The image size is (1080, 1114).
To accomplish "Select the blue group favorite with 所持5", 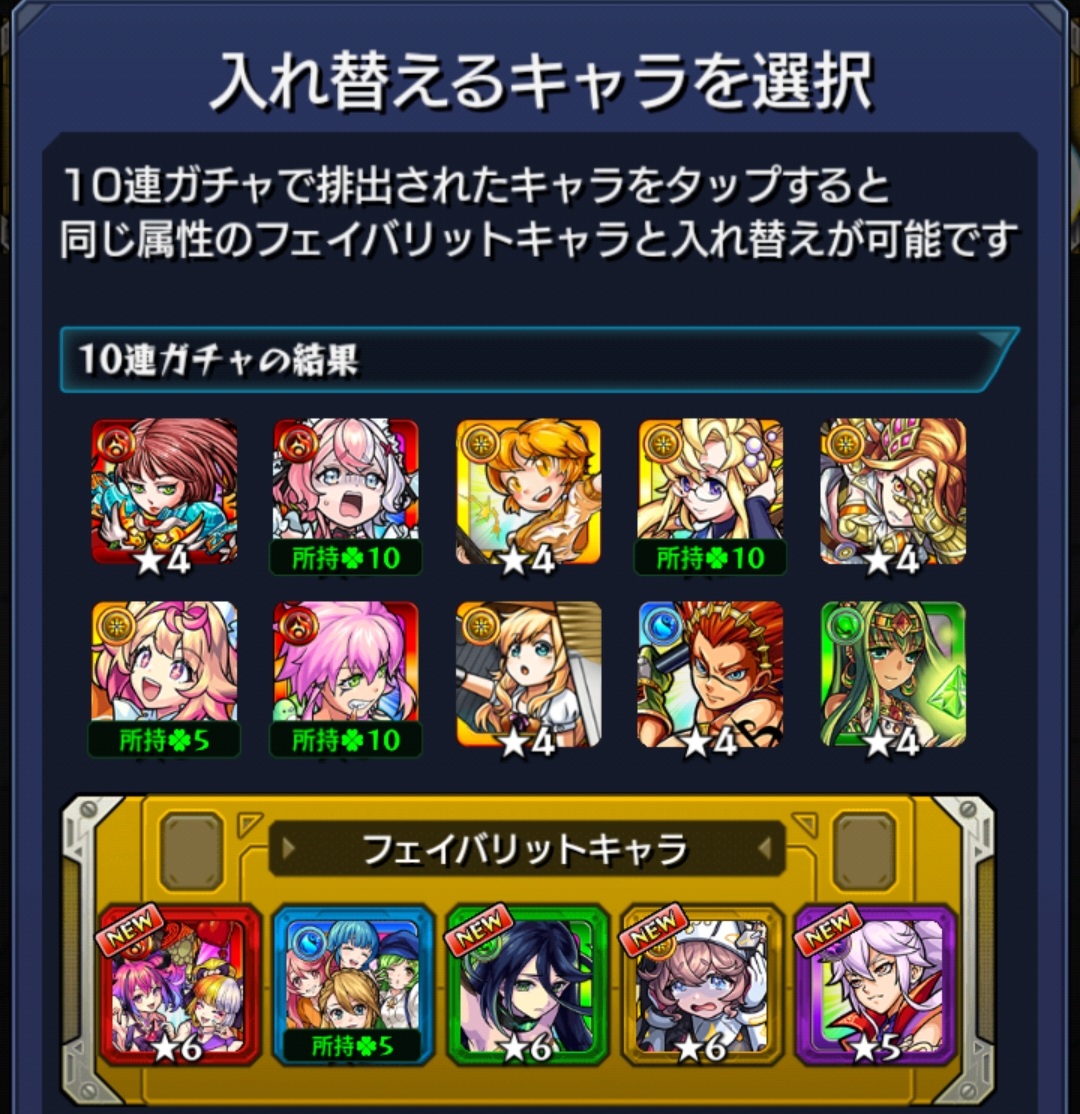I will (x=354, y=985).
